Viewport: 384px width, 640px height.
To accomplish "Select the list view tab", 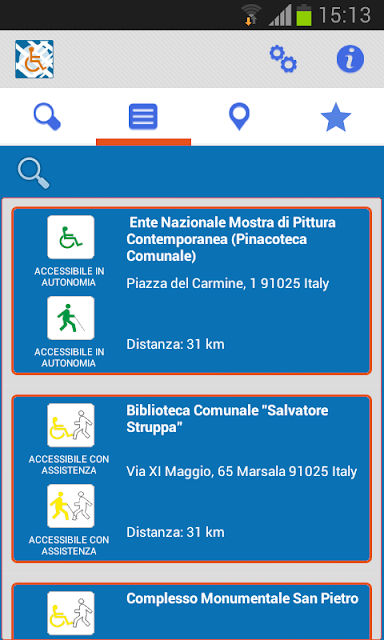I will (x=143, y=117).
